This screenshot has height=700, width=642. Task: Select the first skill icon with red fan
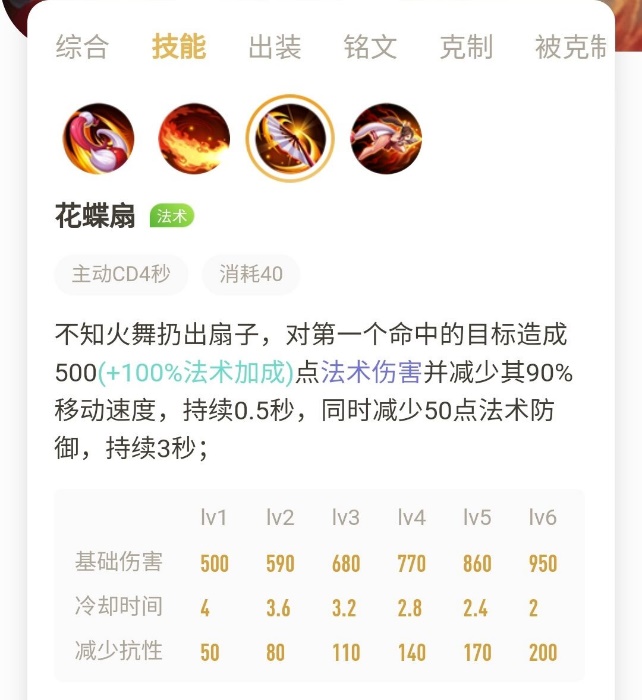point(98,139)
